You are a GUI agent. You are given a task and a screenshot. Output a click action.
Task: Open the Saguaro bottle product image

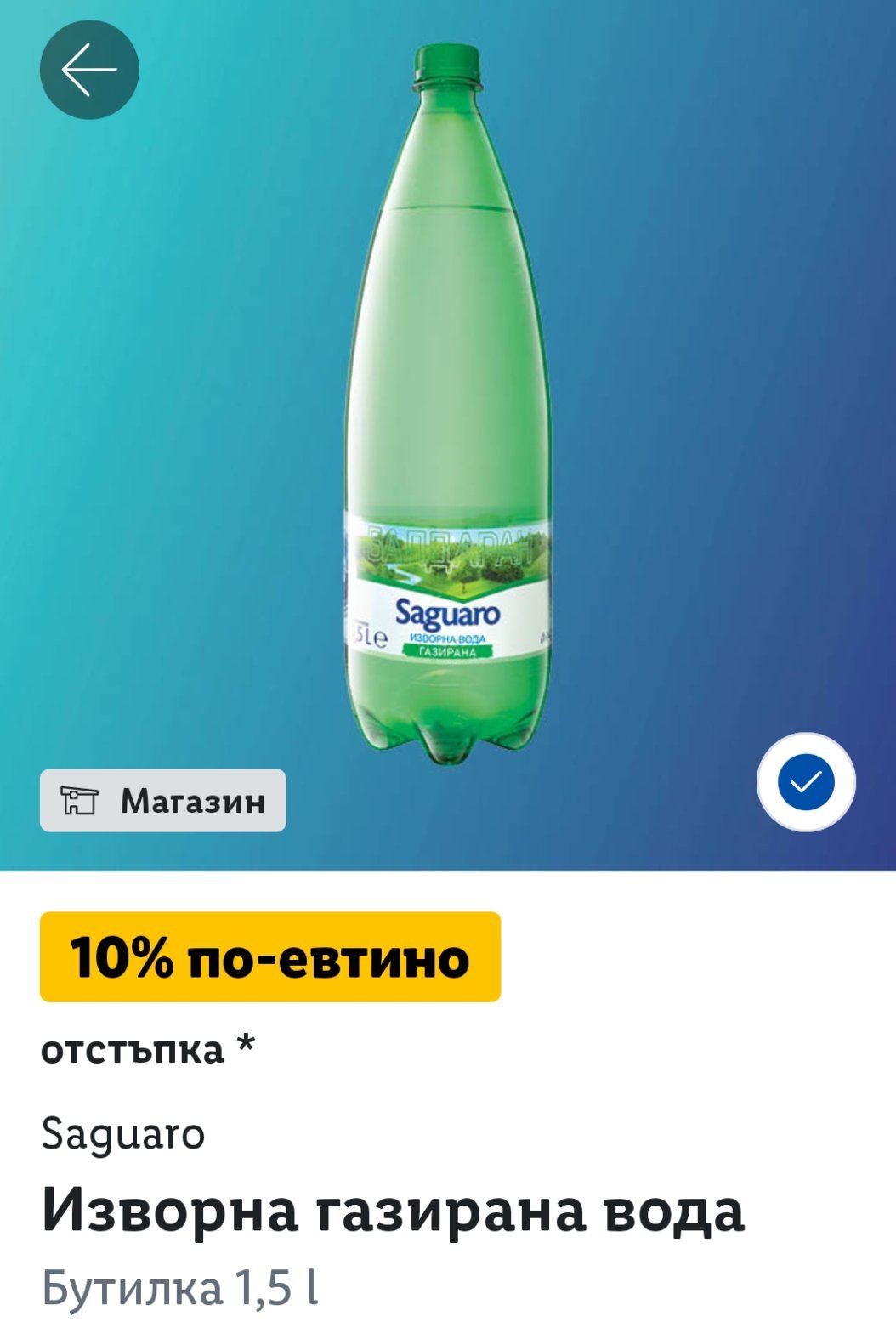click(448, 408)
